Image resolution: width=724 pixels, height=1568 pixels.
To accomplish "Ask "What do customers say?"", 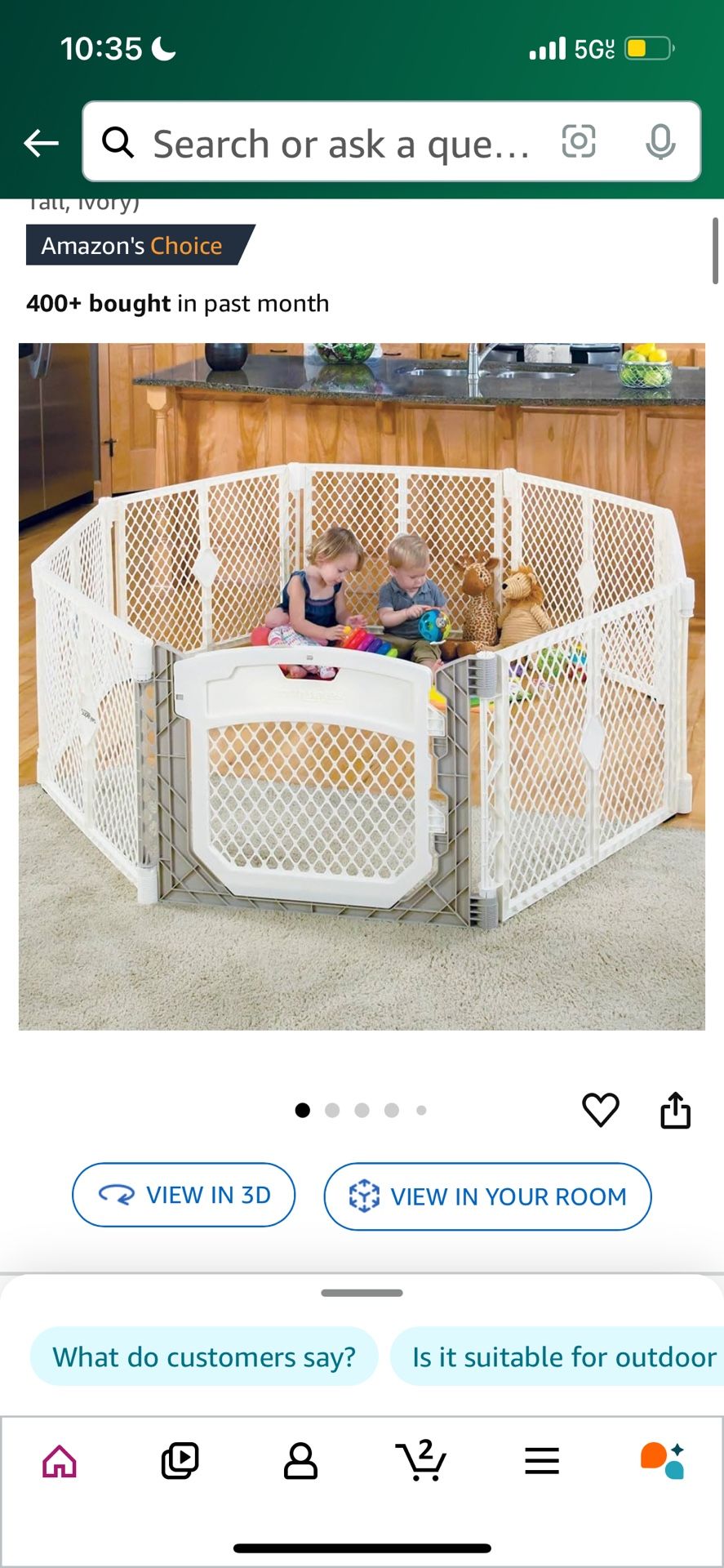I will pyautogui.click(x=204, y=1356).
